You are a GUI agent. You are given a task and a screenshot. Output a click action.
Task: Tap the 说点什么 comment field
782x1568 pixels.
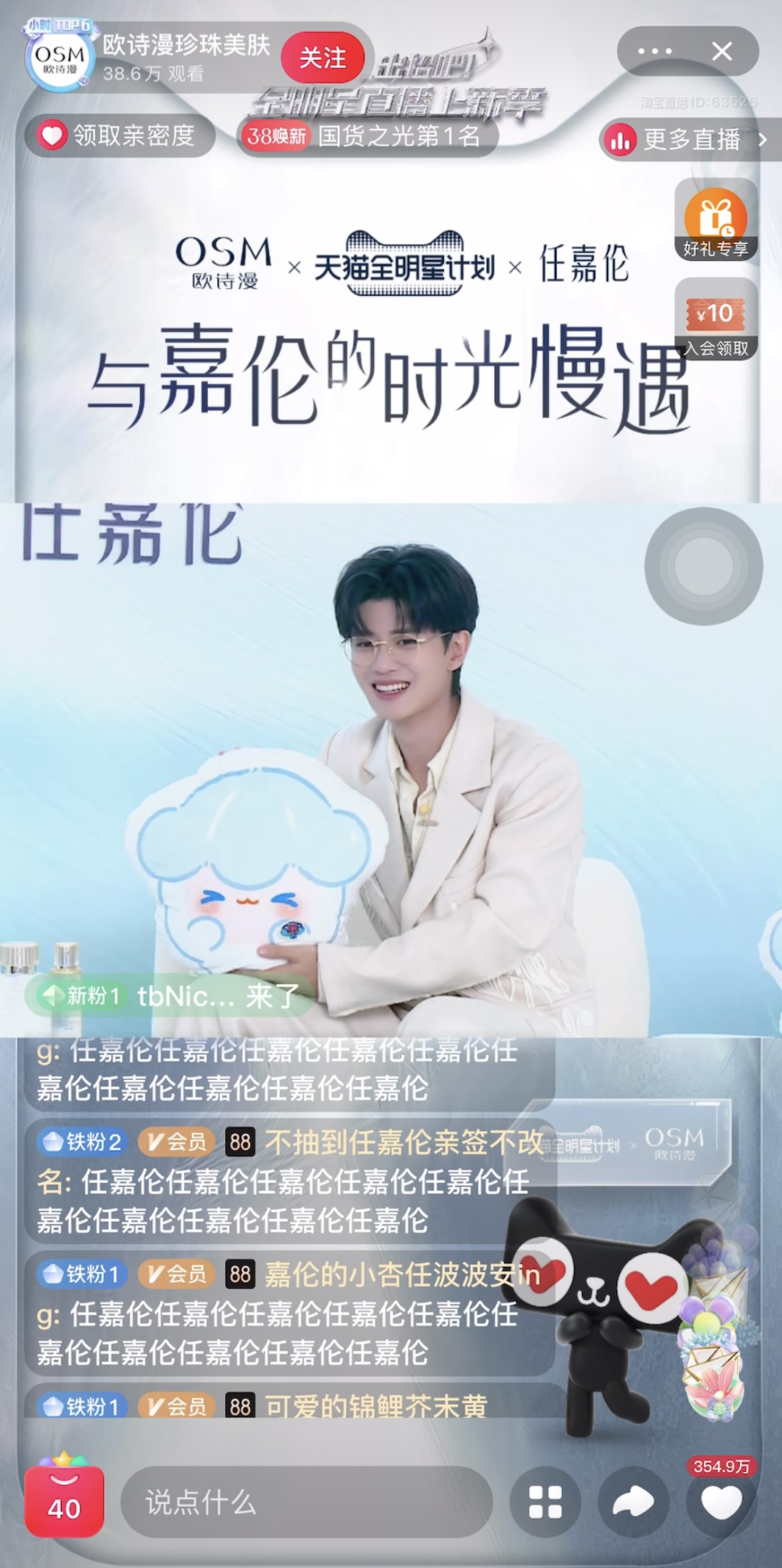tap(306, 1503)
